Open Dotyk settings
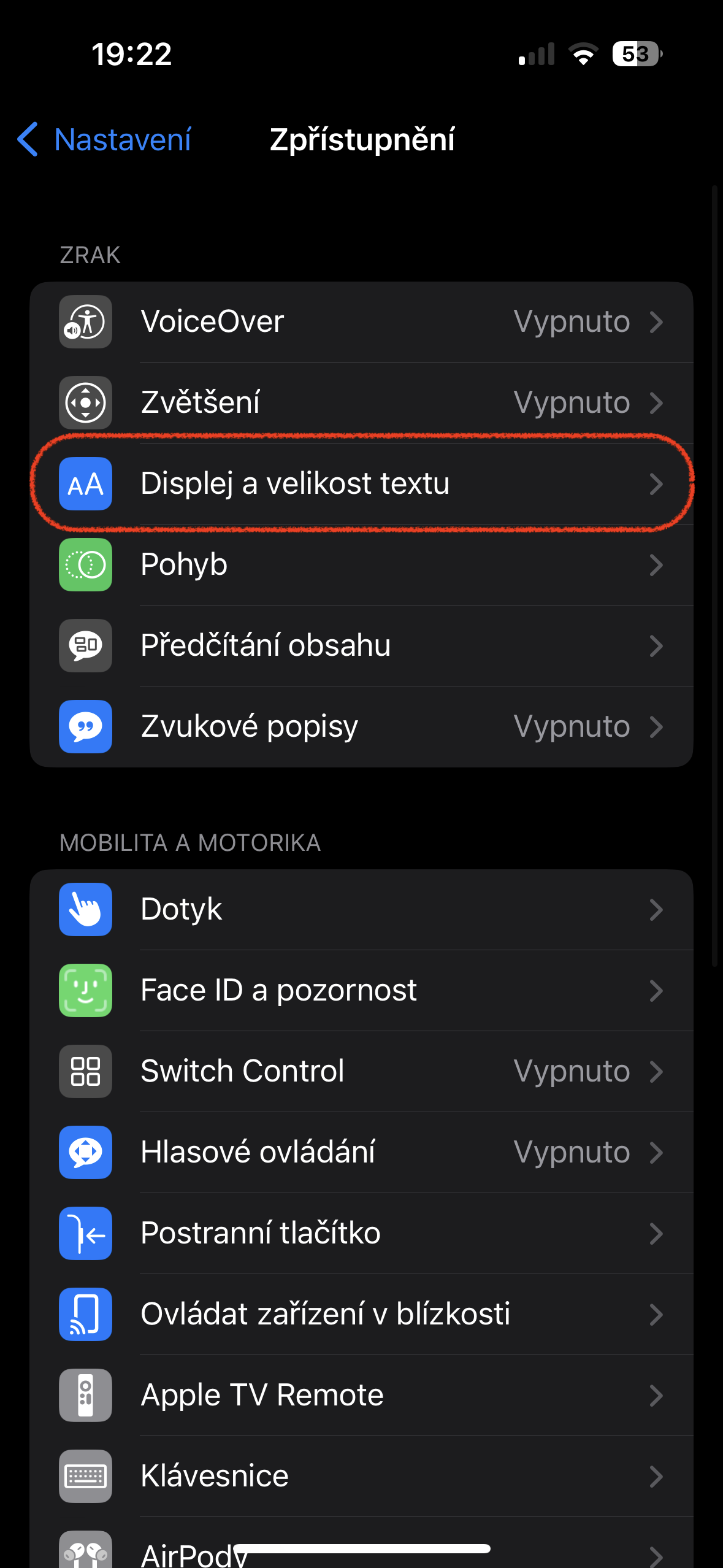723x1568 pixels. 361,910
